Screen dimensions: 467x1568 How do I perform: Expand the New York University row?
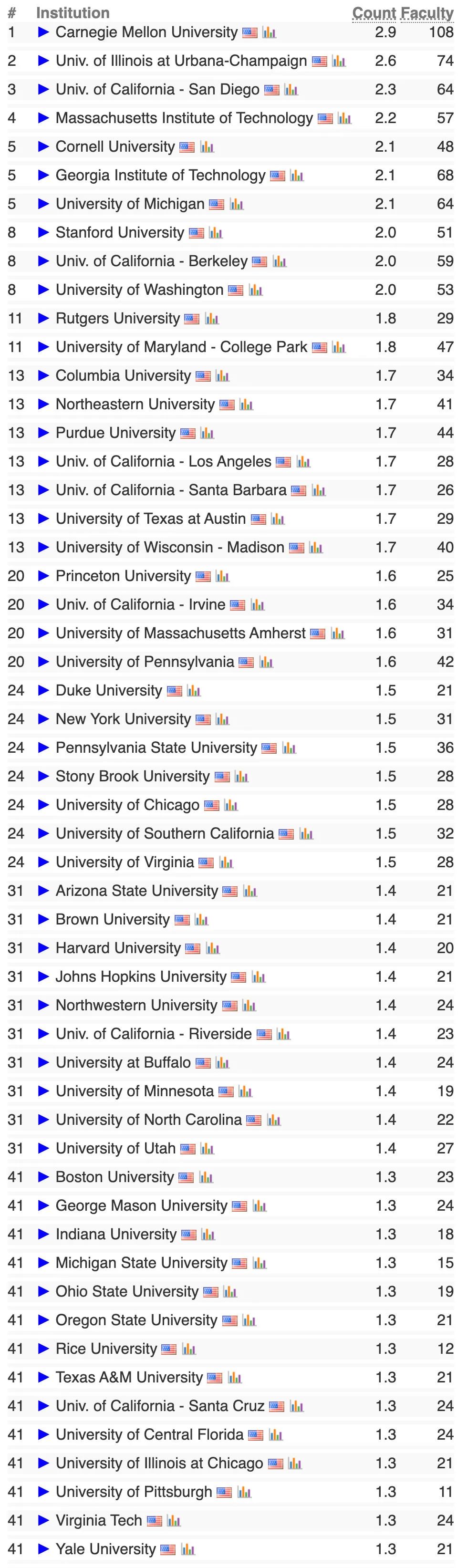pos(43,719)
